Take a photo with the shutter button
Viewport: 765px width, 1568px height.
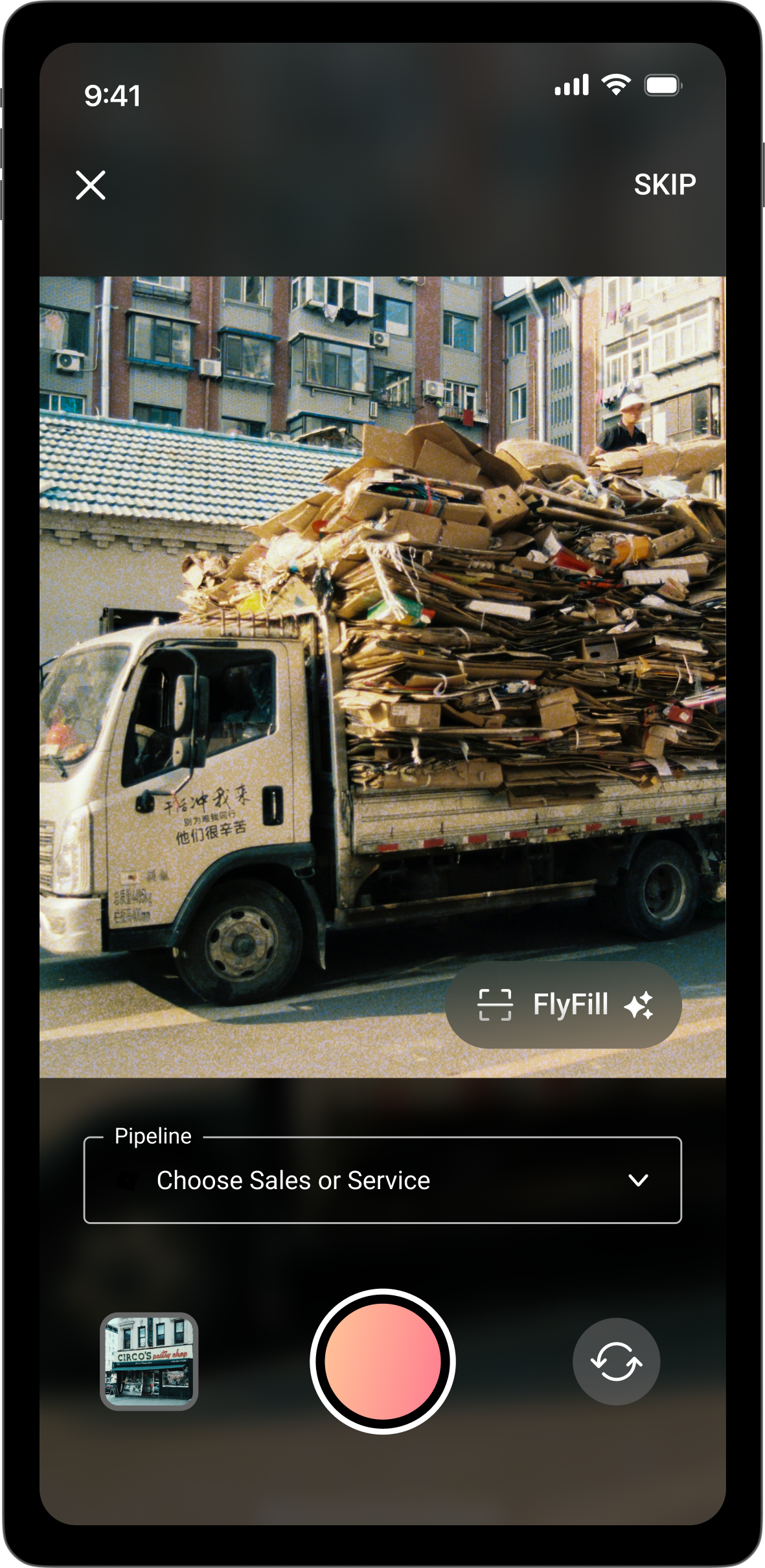tap(383, 1361)
